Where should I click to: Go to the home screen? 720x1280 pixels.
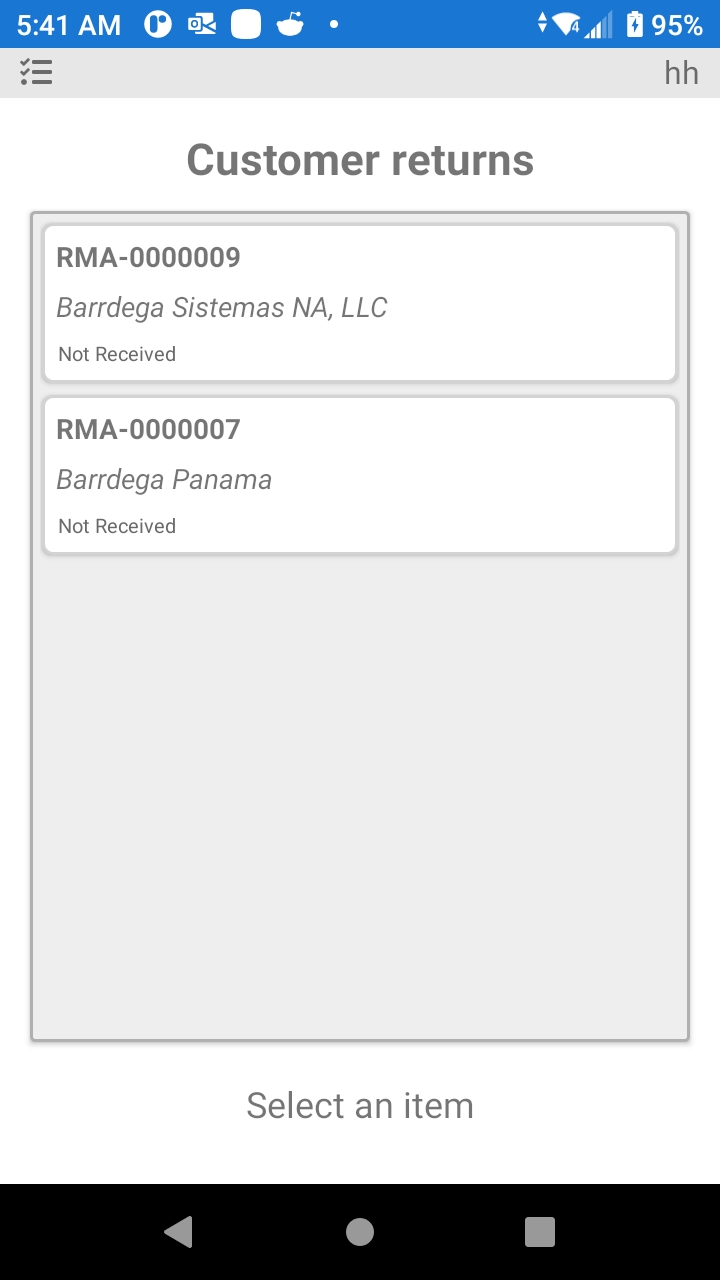pyautogui.click(x=360, y=1232)
